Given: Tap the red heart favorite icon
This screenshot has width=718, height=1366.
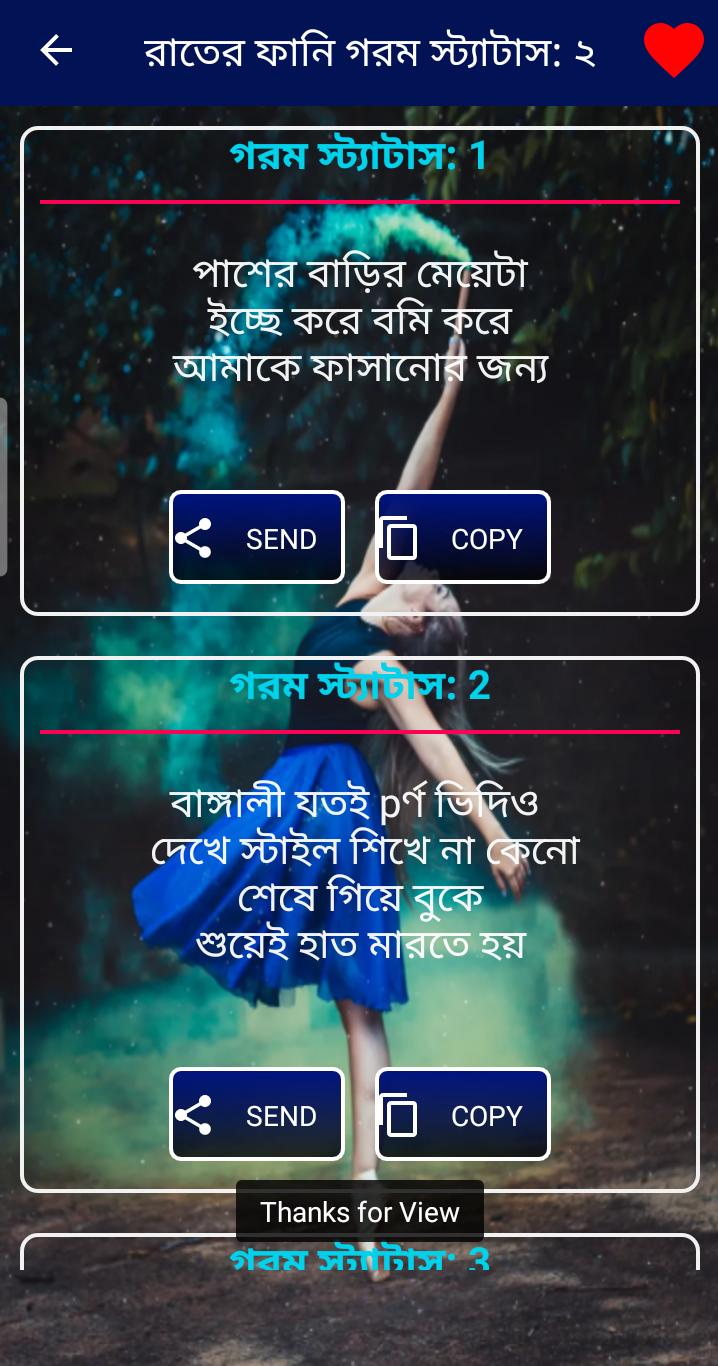Looking at the screenshot, I should (x=673, y=49).
